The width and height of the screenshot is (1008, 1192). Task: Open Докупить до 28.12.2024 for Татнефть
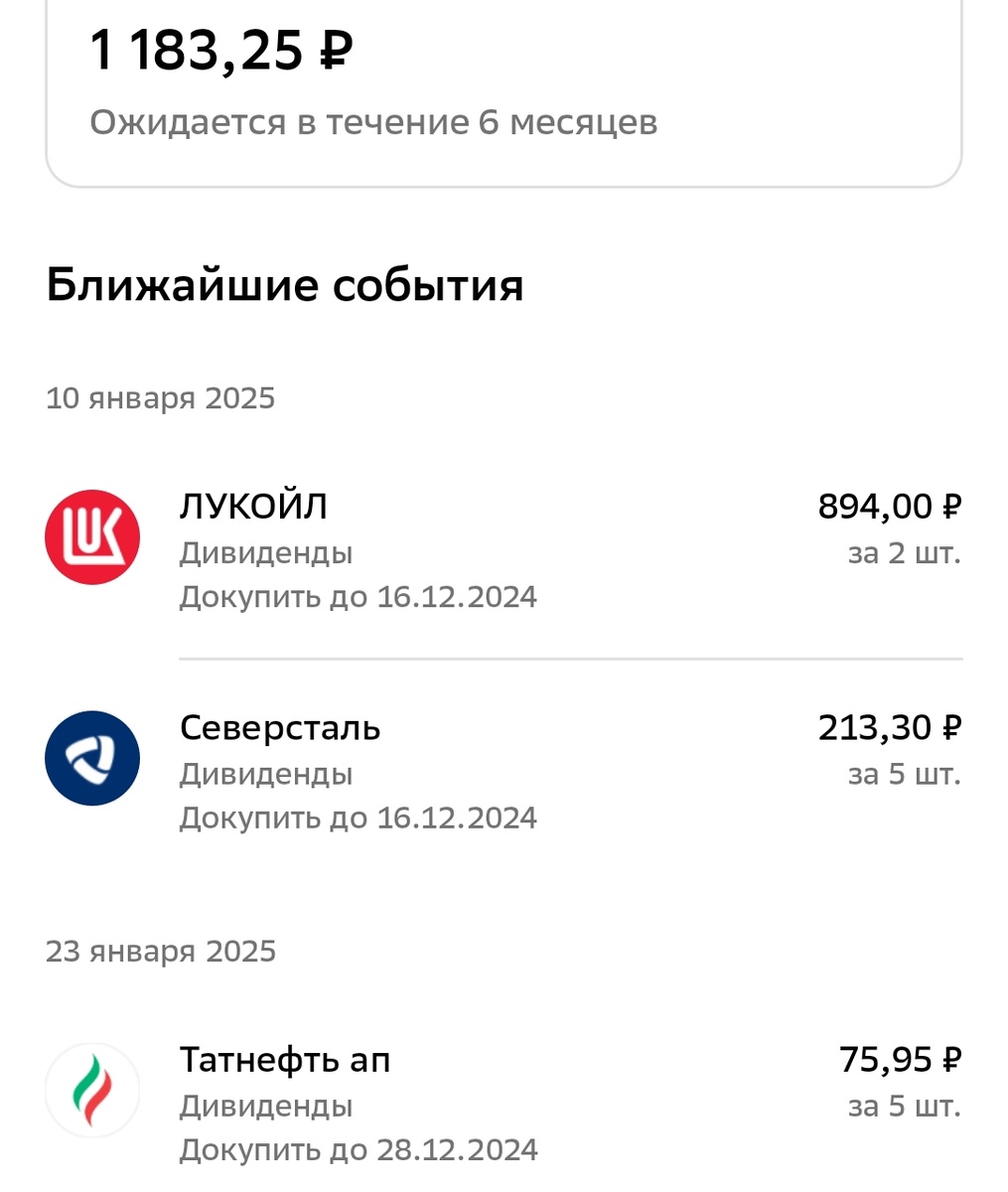pyautogui.click(x=358, y=1149)
